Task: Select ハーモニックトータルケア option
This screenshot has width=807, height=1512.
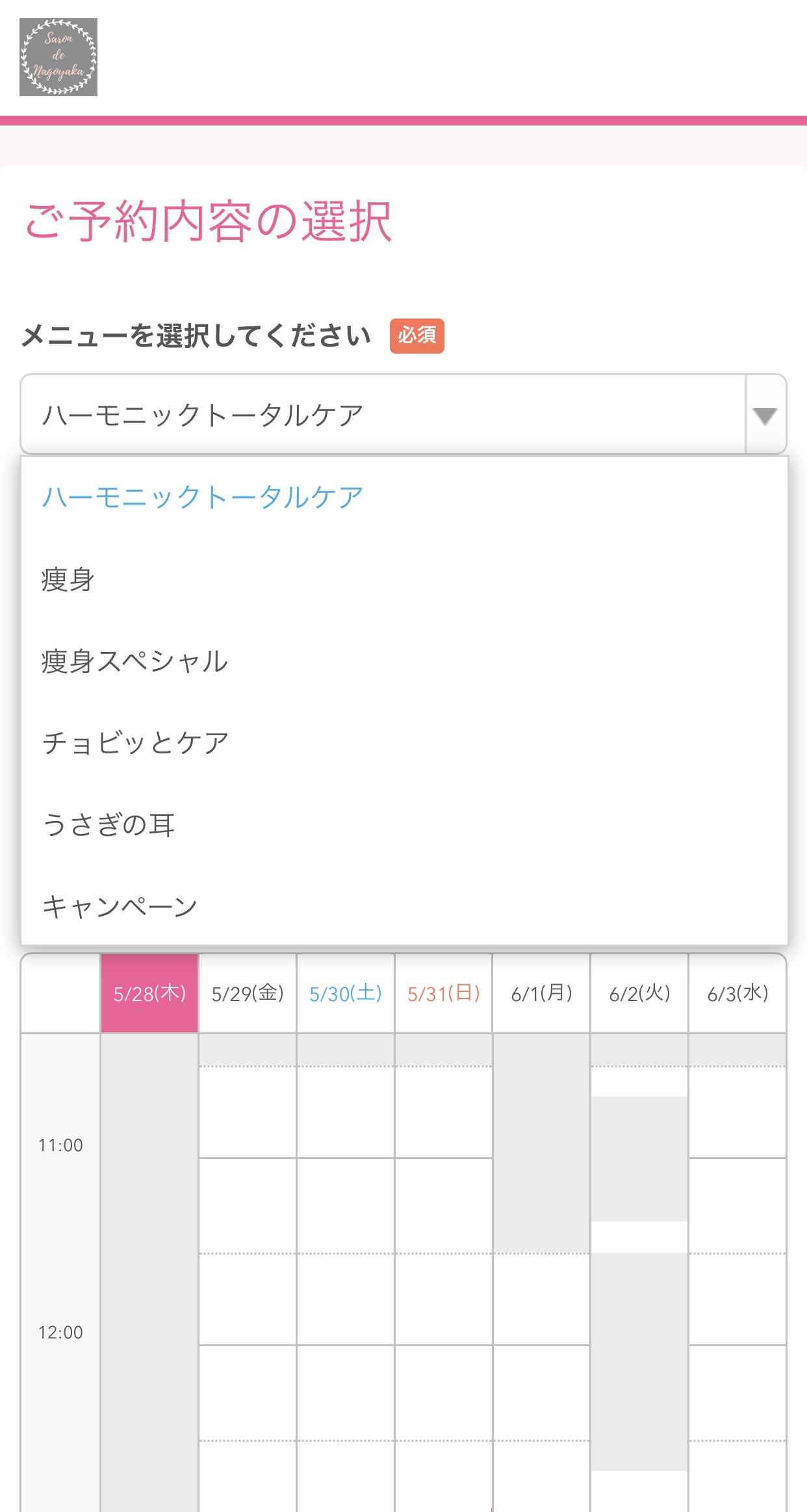Action: pos(404,497)
